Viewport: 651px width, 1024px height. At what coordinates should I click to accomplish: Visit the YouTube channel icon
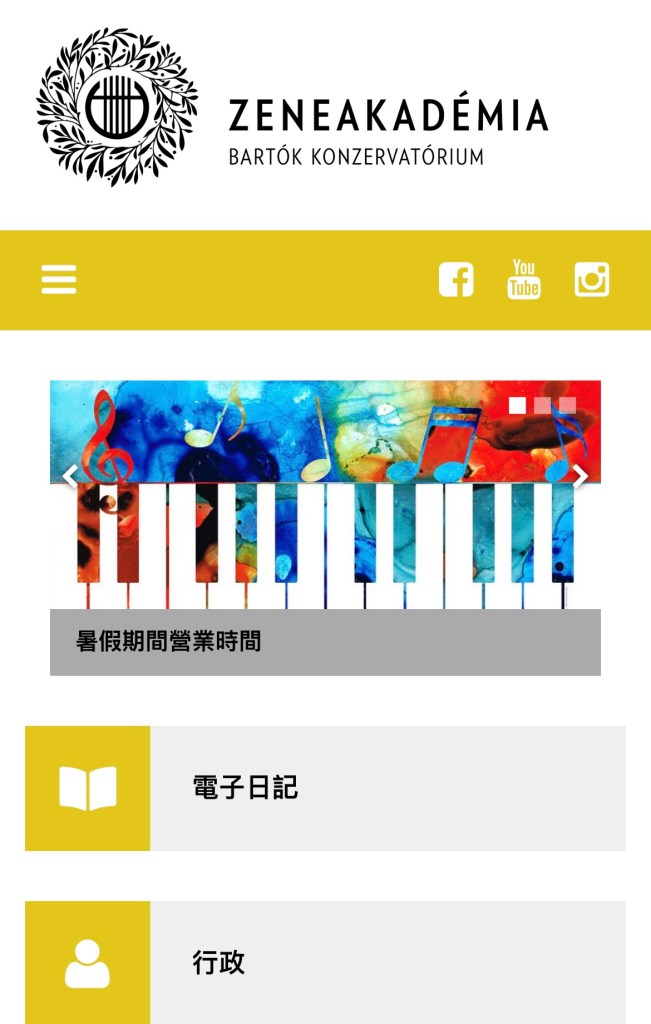pyautogui.click(x=523, y=279)
